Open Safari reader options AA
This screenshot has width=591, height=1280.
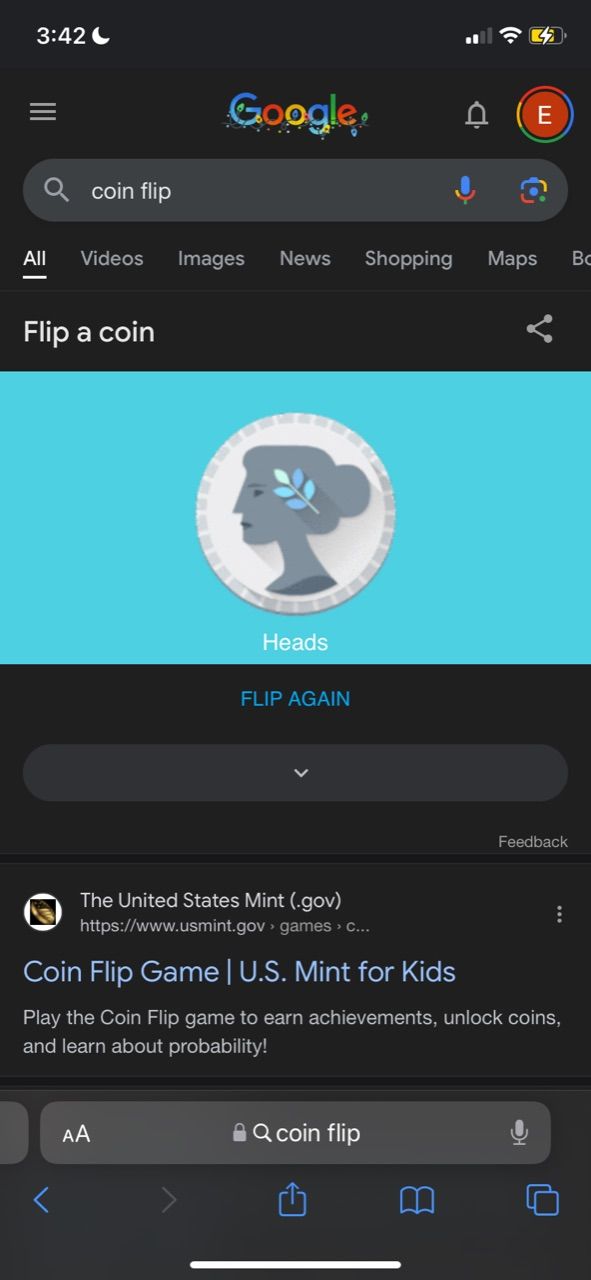pyautogui.click(x=76, y=1133)
